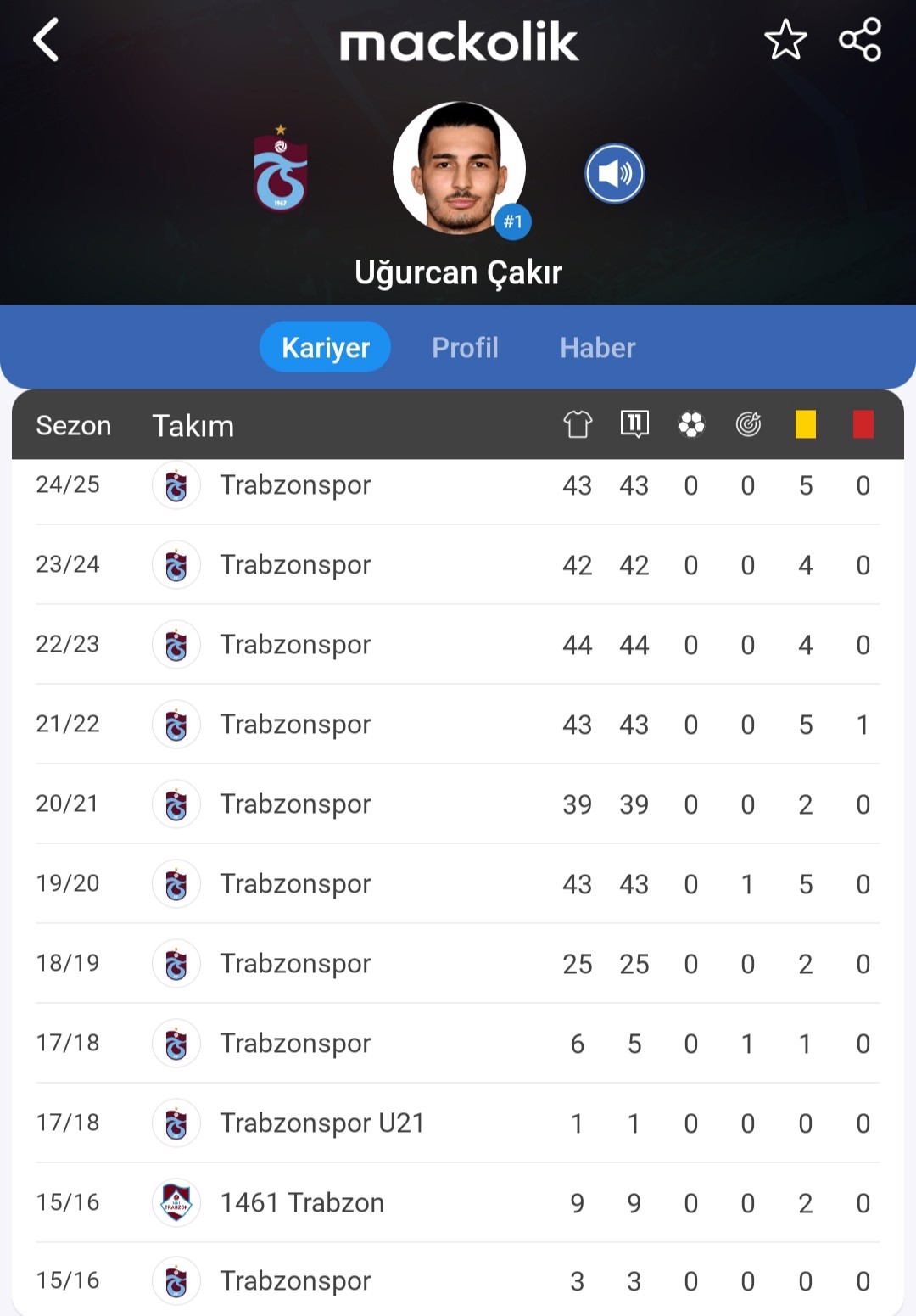The image size is (916, 1316).
Task: Open the Trabzonspor U21 17/18 row
Action: pos(321,1123)
